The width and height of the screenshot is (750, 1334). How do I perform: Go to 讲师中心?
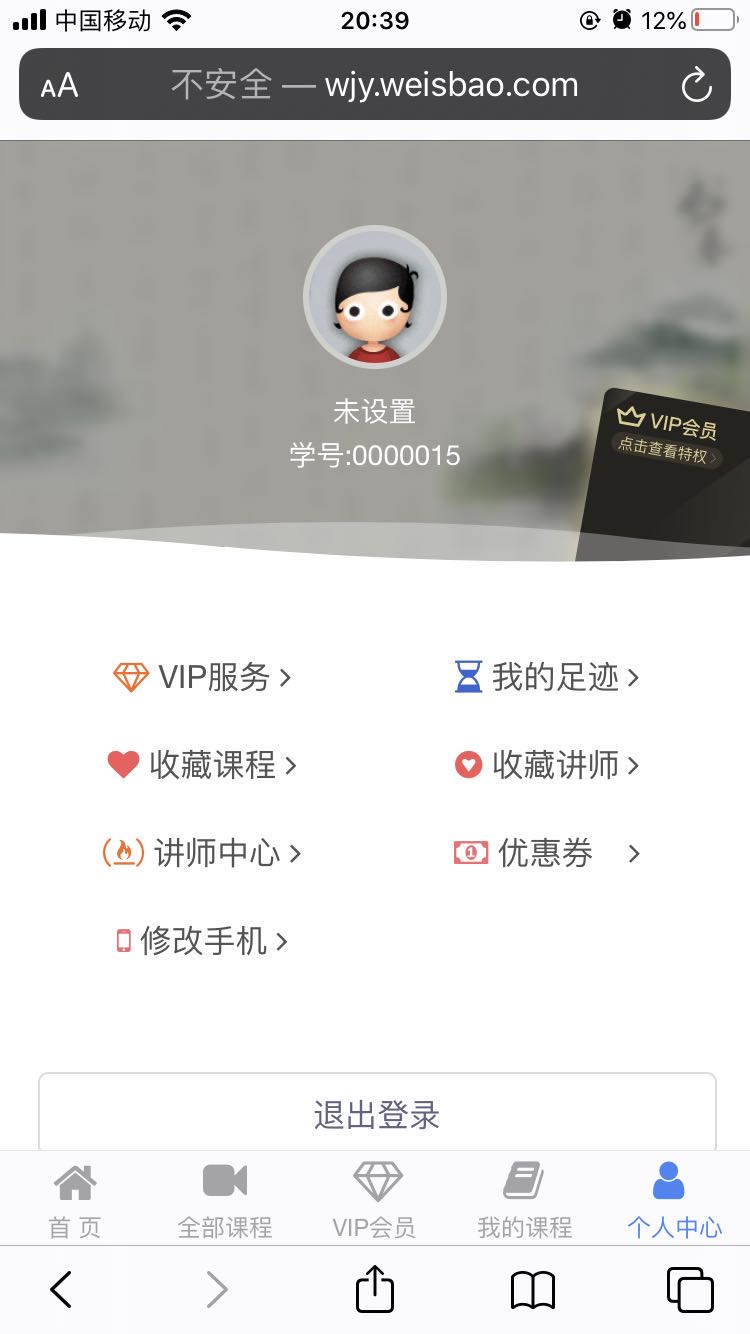tap(202, 854)
